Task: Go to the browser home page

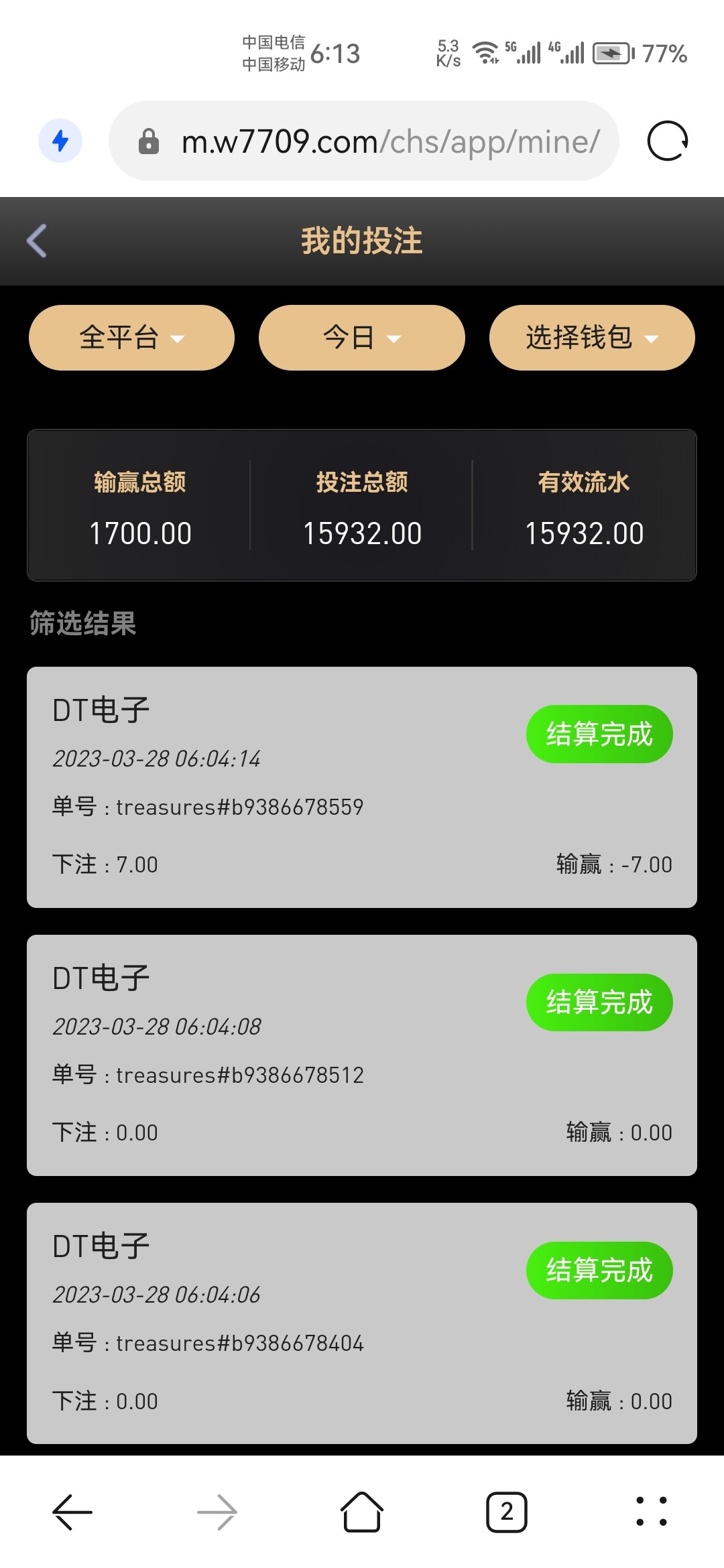Action: tap(362, 1512)
